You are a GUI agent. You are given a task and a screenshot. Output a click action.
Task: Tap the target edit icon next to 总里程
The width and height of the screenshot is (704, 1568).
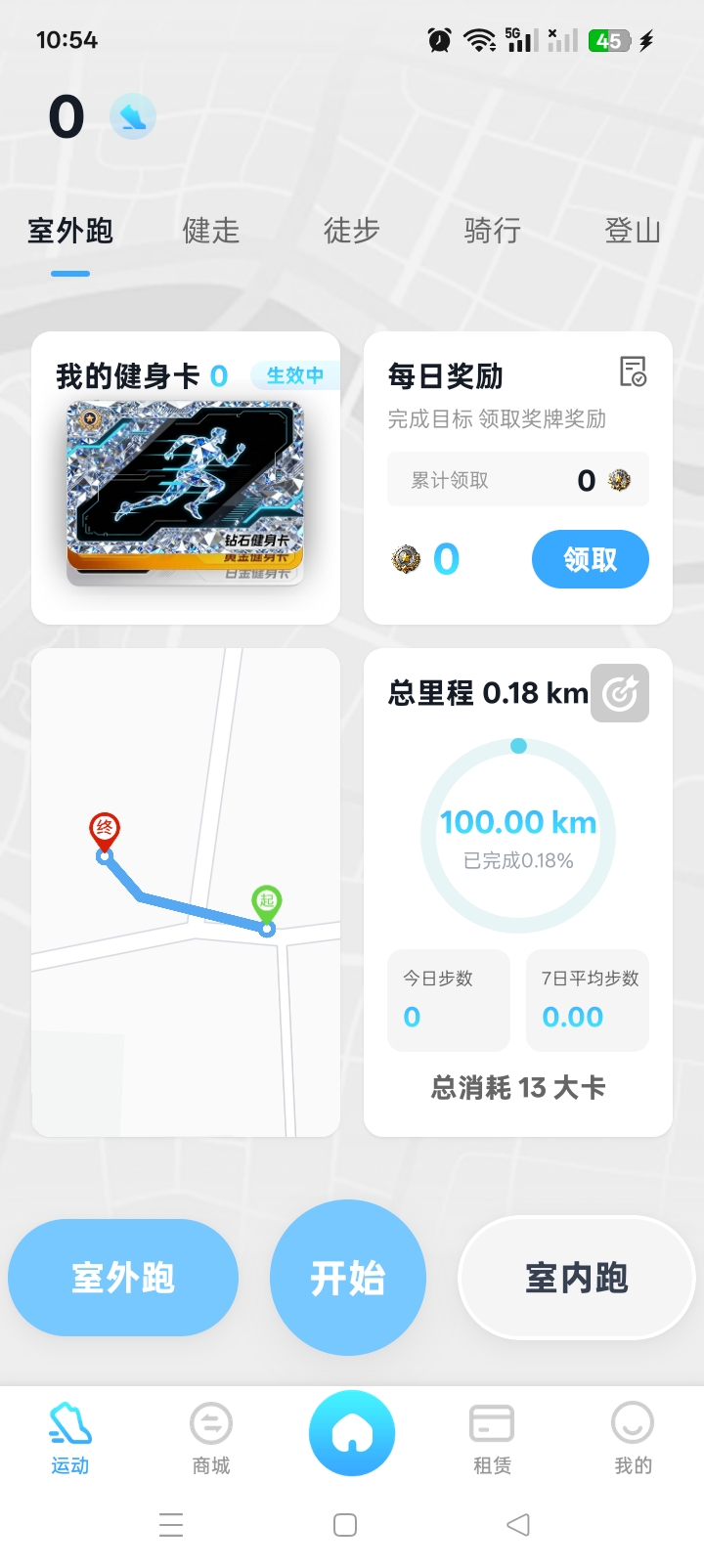click(620, 693)
